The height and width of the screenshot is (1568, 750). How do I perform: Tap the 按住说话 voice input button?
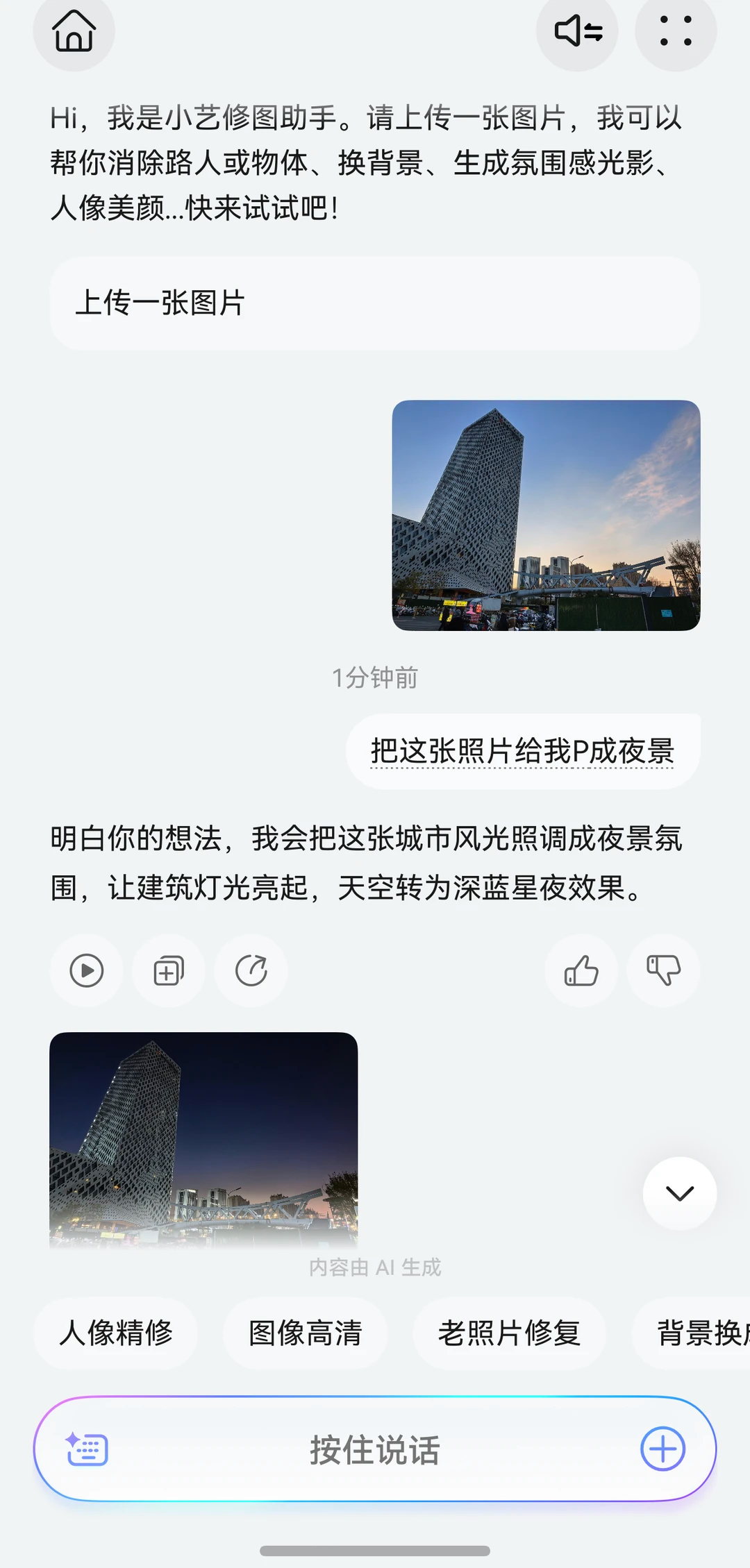(375, 1449)
